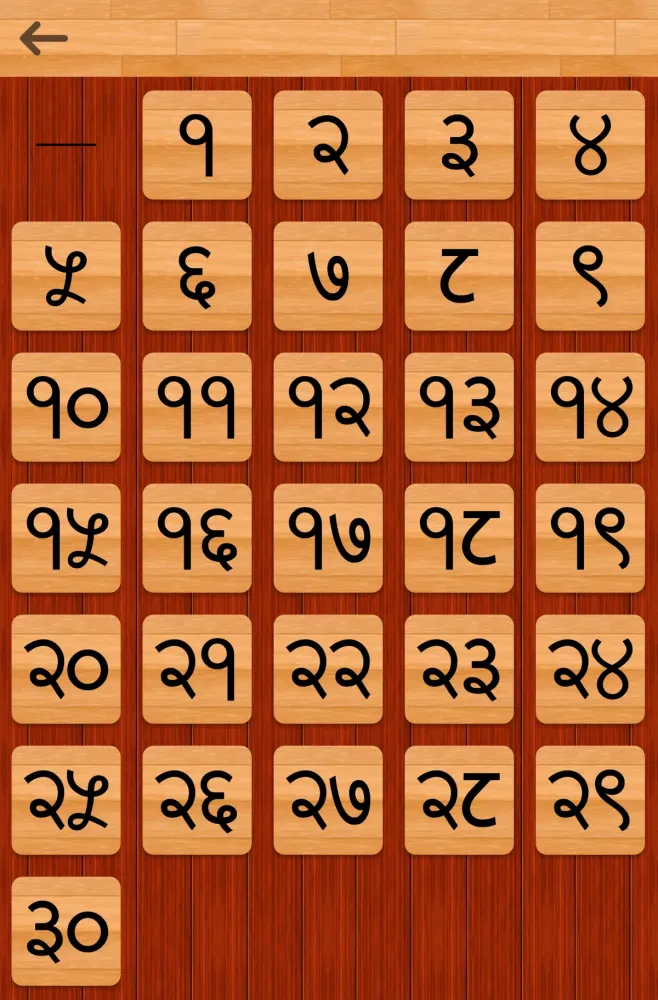Select the tile for Gujarati number 20
658x1000 pixels.
pos(66,669)
